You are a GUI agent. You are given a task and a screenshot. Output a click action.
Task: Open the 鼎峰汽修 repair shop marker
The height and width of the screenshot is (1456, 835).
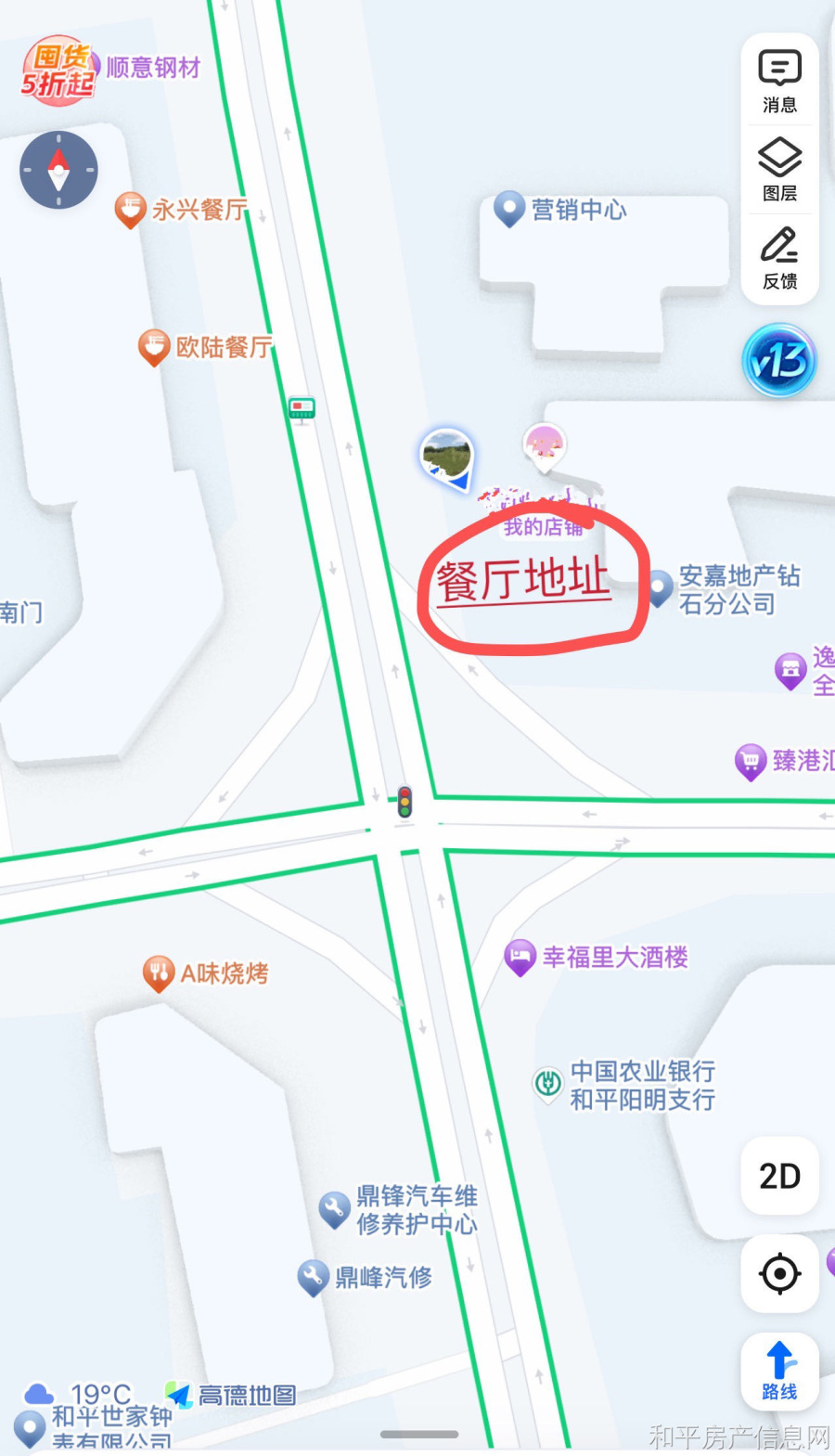(313, 1277)
